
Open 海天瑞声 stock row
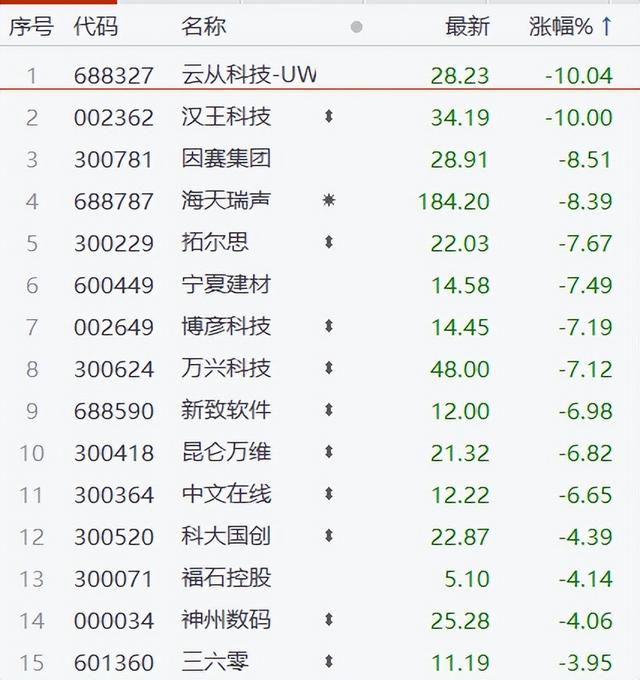pyautogui.click(x=226, y=201)
